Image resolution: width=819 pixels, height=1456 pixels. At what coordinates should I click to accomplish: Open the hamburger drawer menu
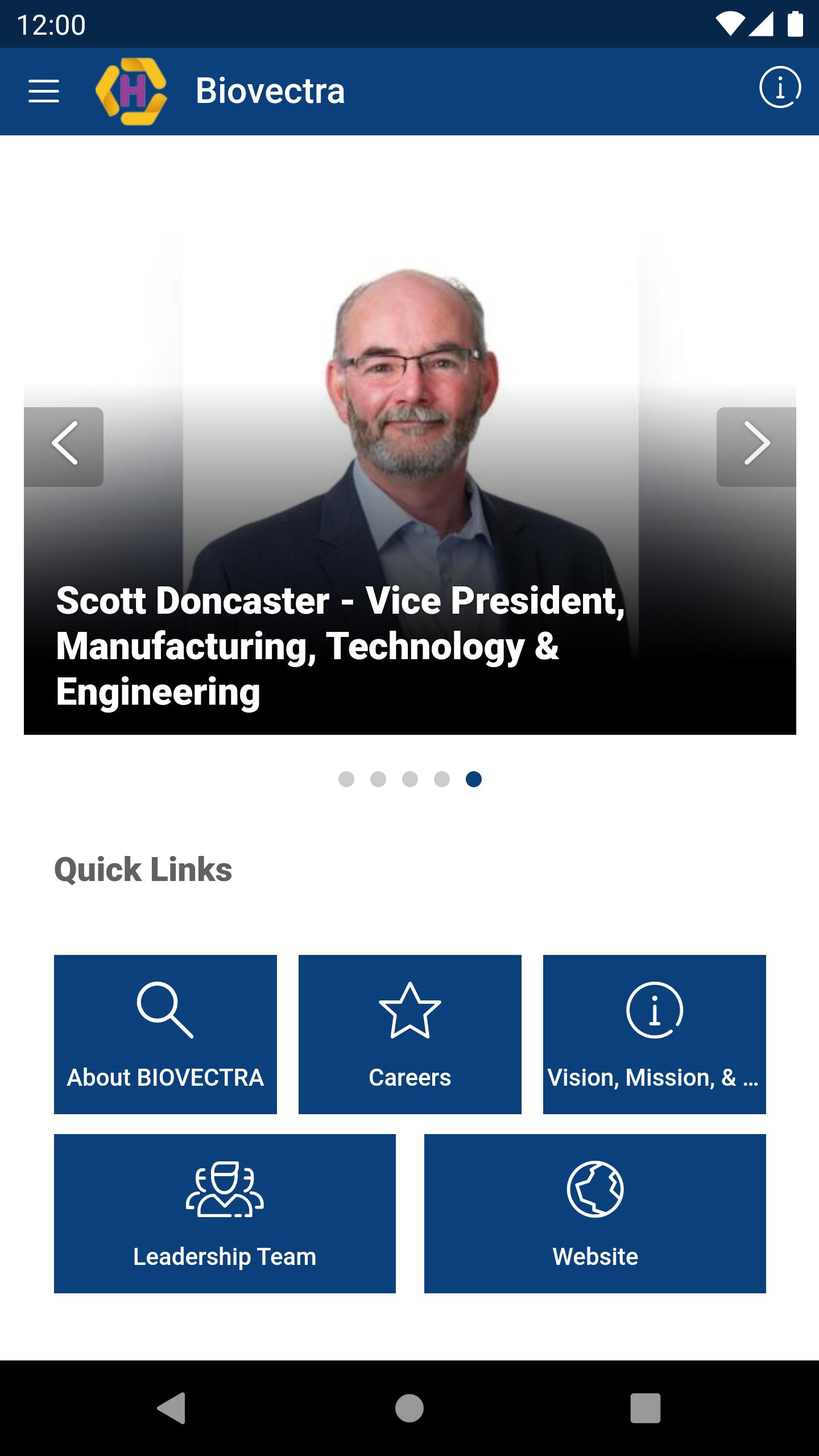click(44, 91)
